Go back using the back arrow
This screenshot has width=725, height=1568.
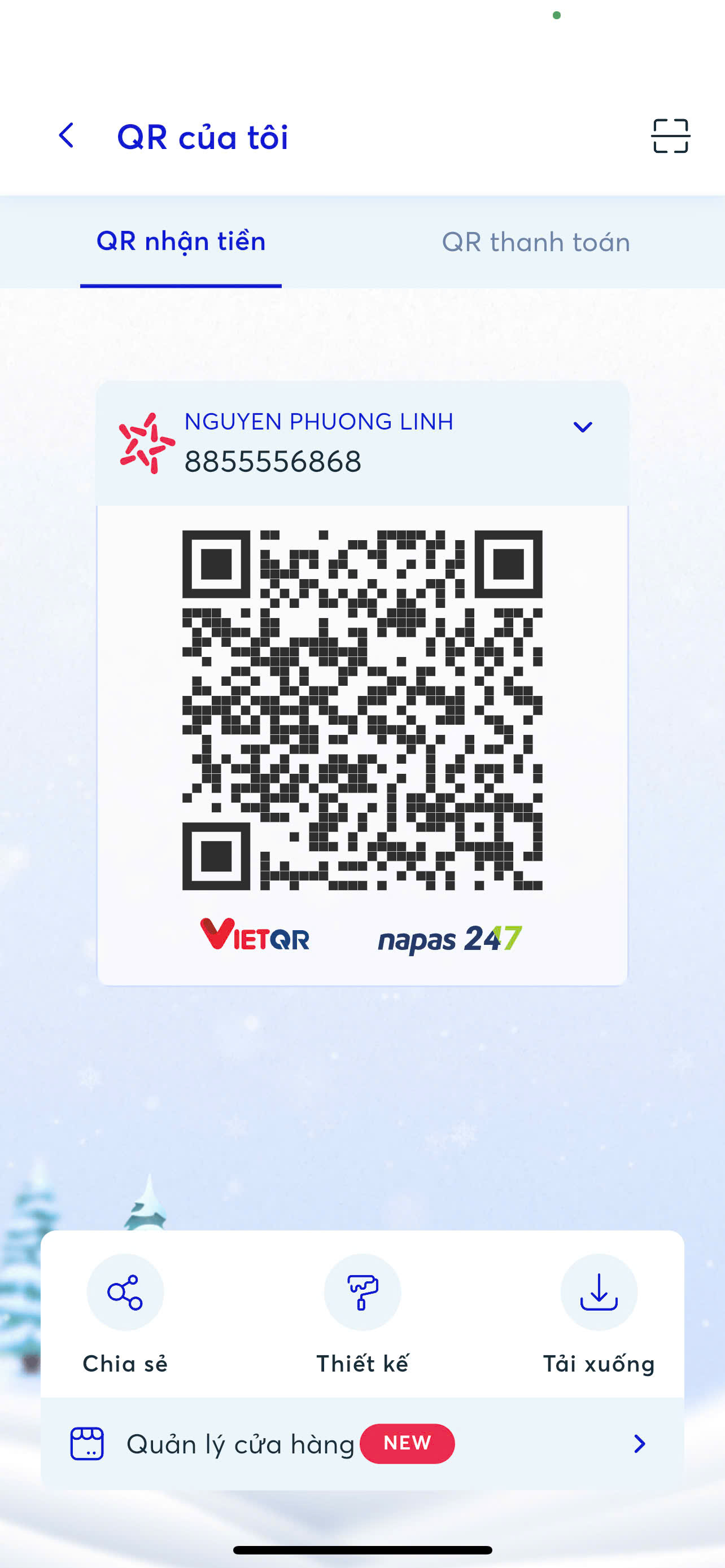pyautogui.click(x=67, y=135)
